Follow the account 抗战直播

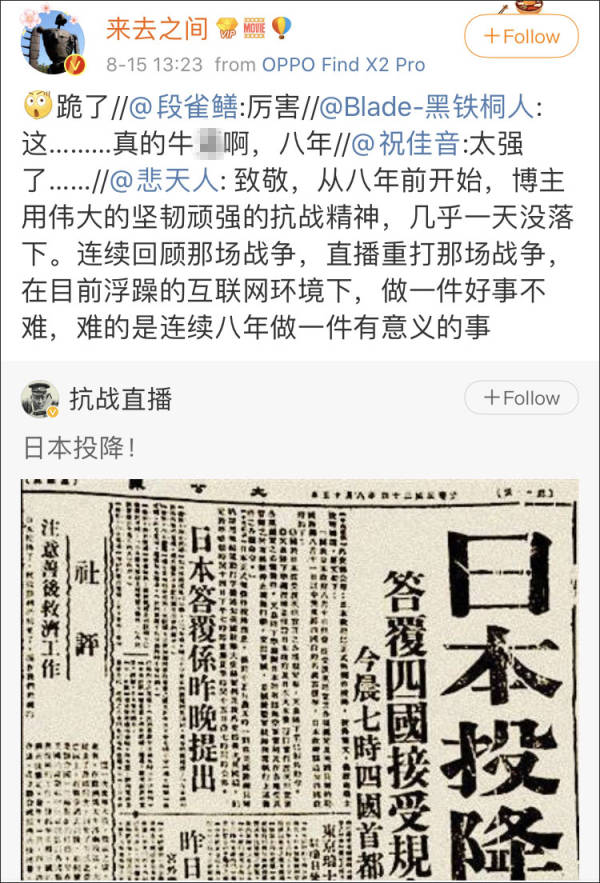pyautogui.click(x=521, y=398)
